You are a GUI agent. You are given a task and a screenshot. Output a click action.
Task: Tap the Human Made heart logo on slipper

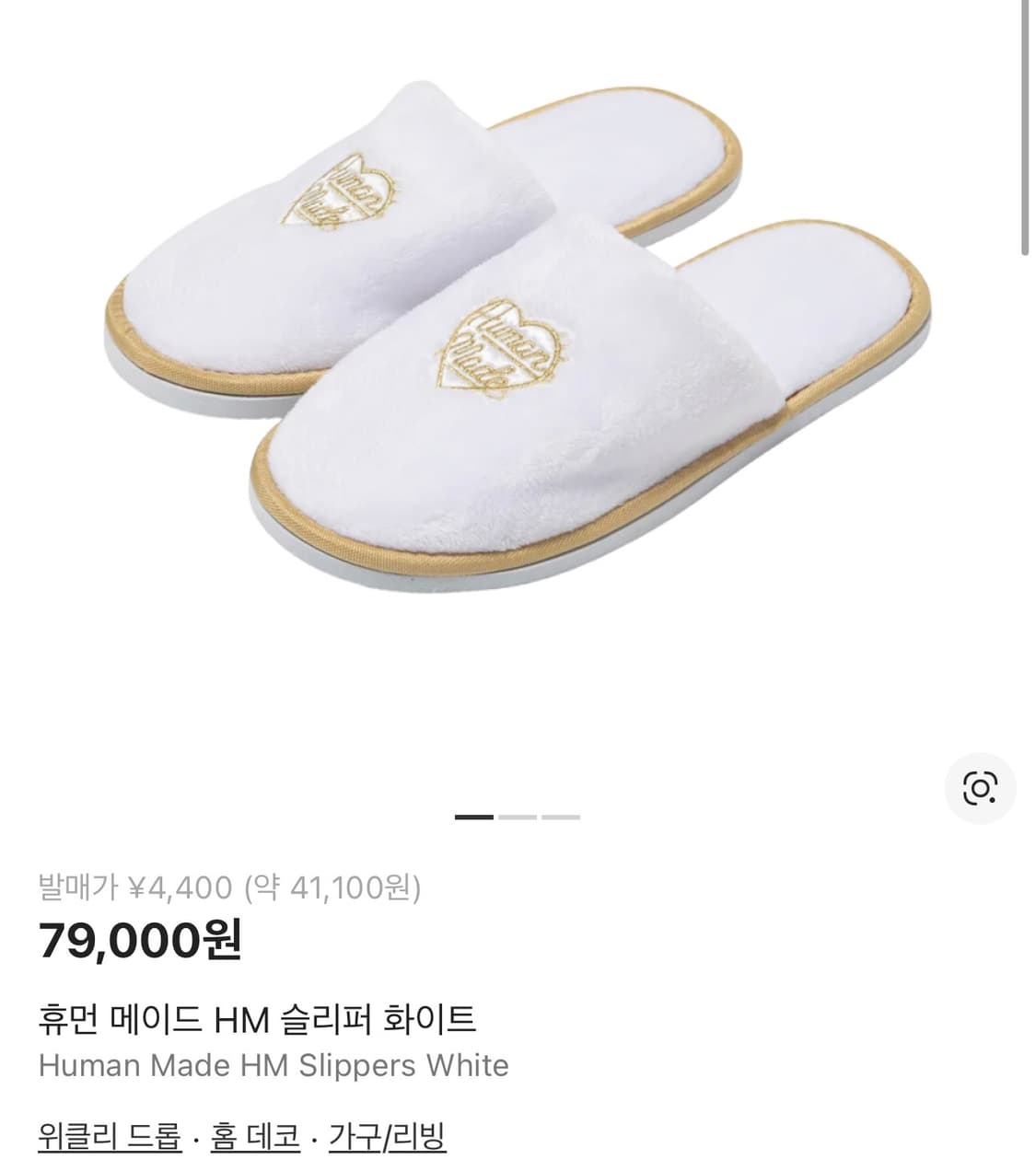coord(497,347)
